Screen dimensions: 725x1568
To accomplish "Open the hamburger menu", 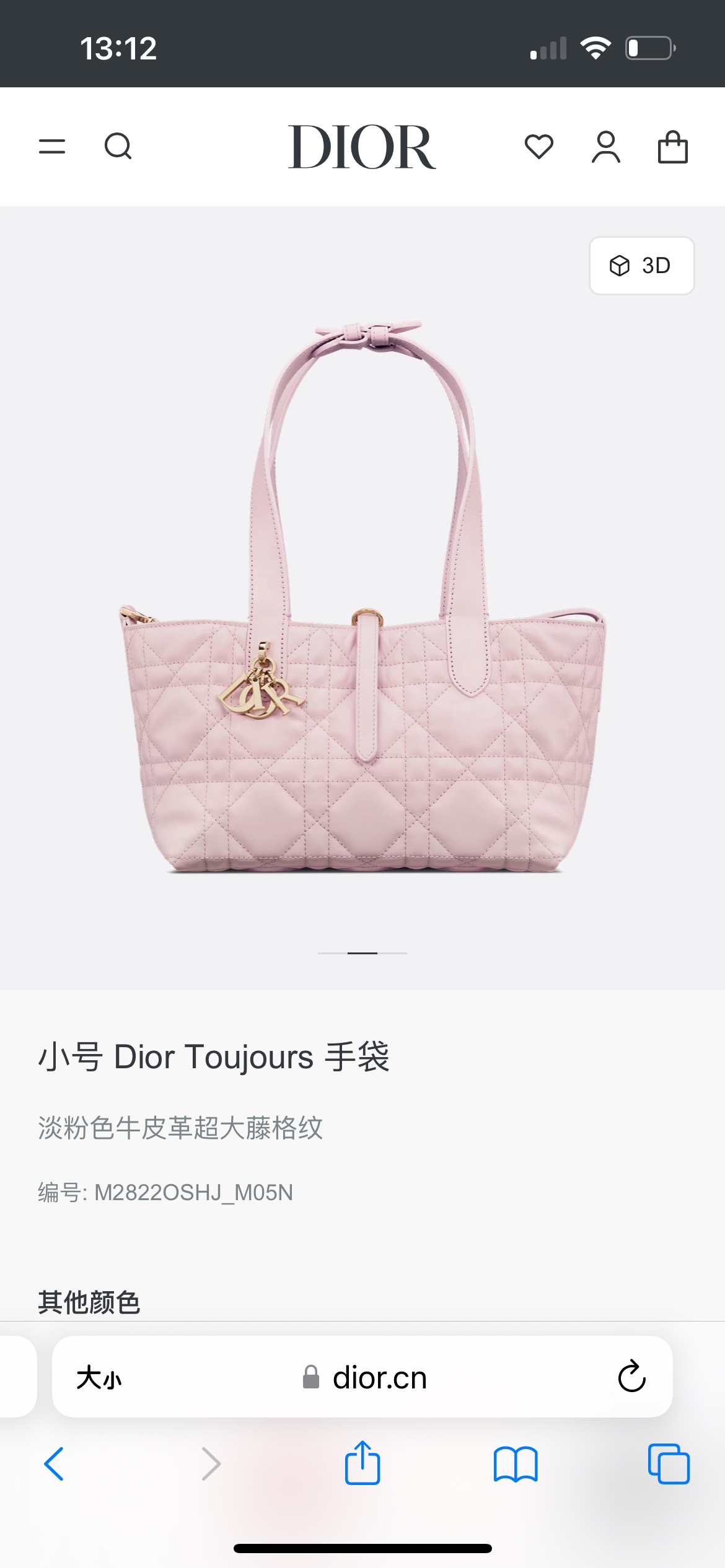I will [x=52, y=147].
